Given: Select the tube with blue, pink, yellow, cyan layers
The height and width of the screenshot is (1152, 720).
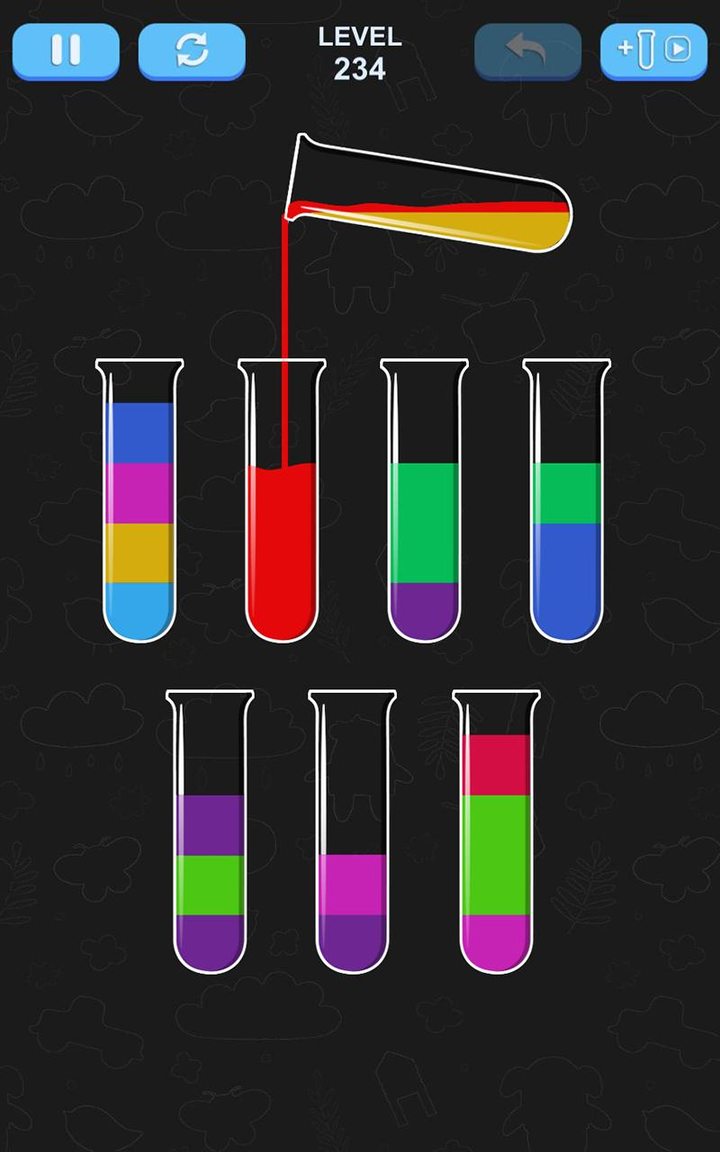Looking at the screenshot, I should [140, 500].
